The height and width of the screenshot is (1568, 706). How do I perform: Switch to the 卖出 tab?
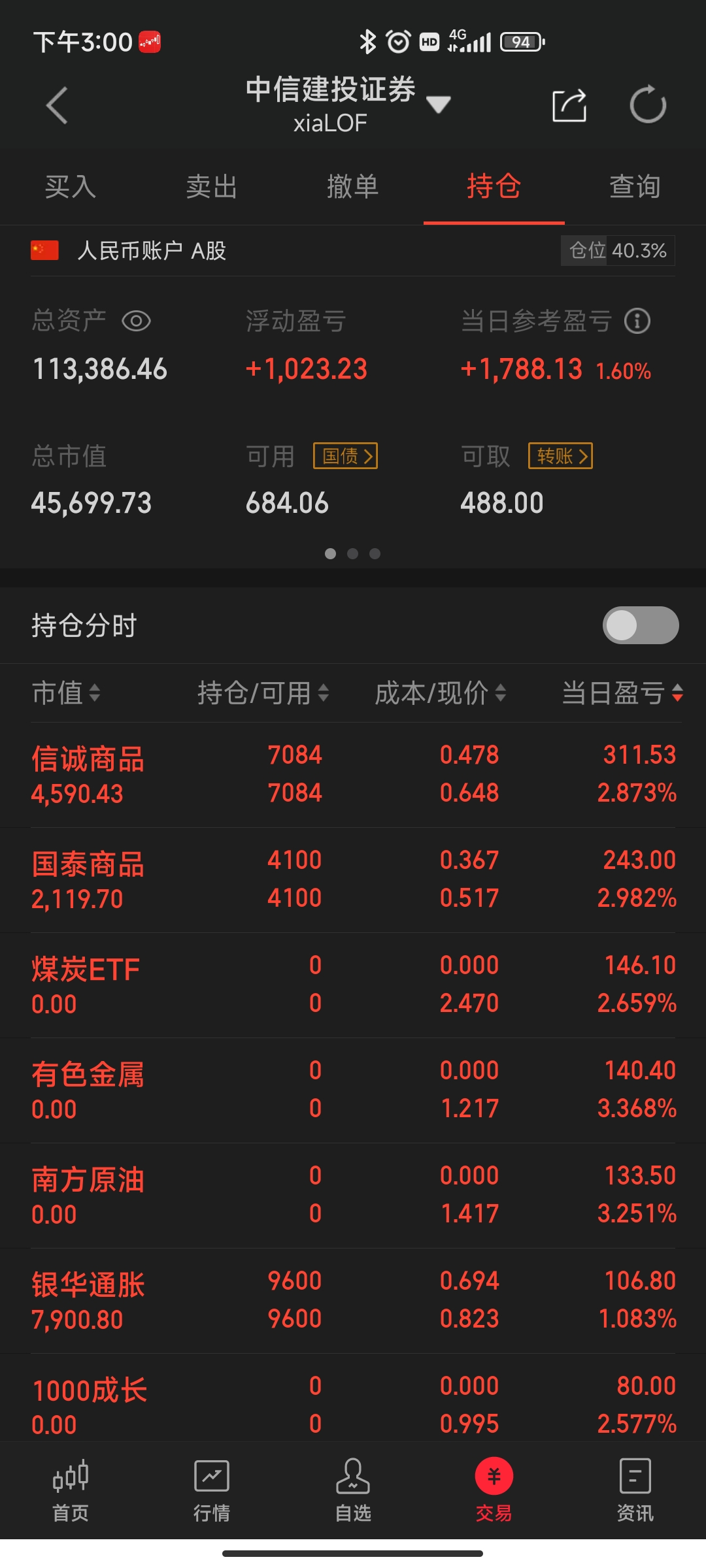(x=212, y=187)
